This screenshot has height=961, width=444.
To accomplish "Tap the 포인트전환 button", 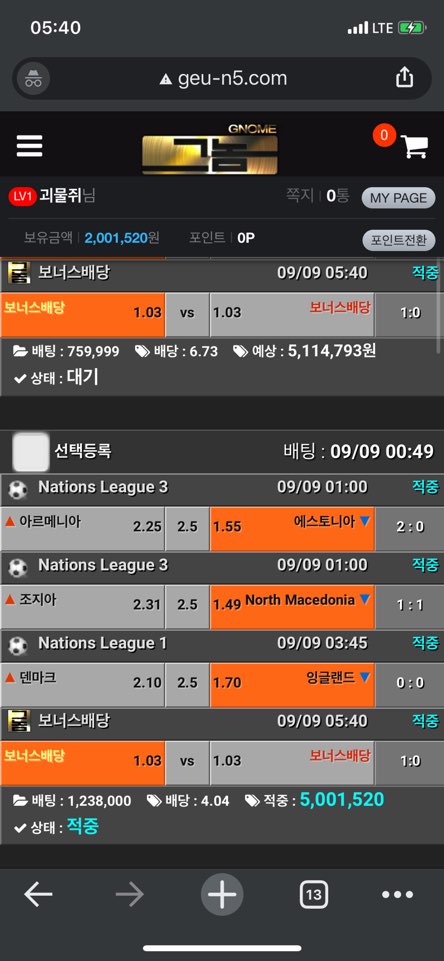I will tap(398, 240).
